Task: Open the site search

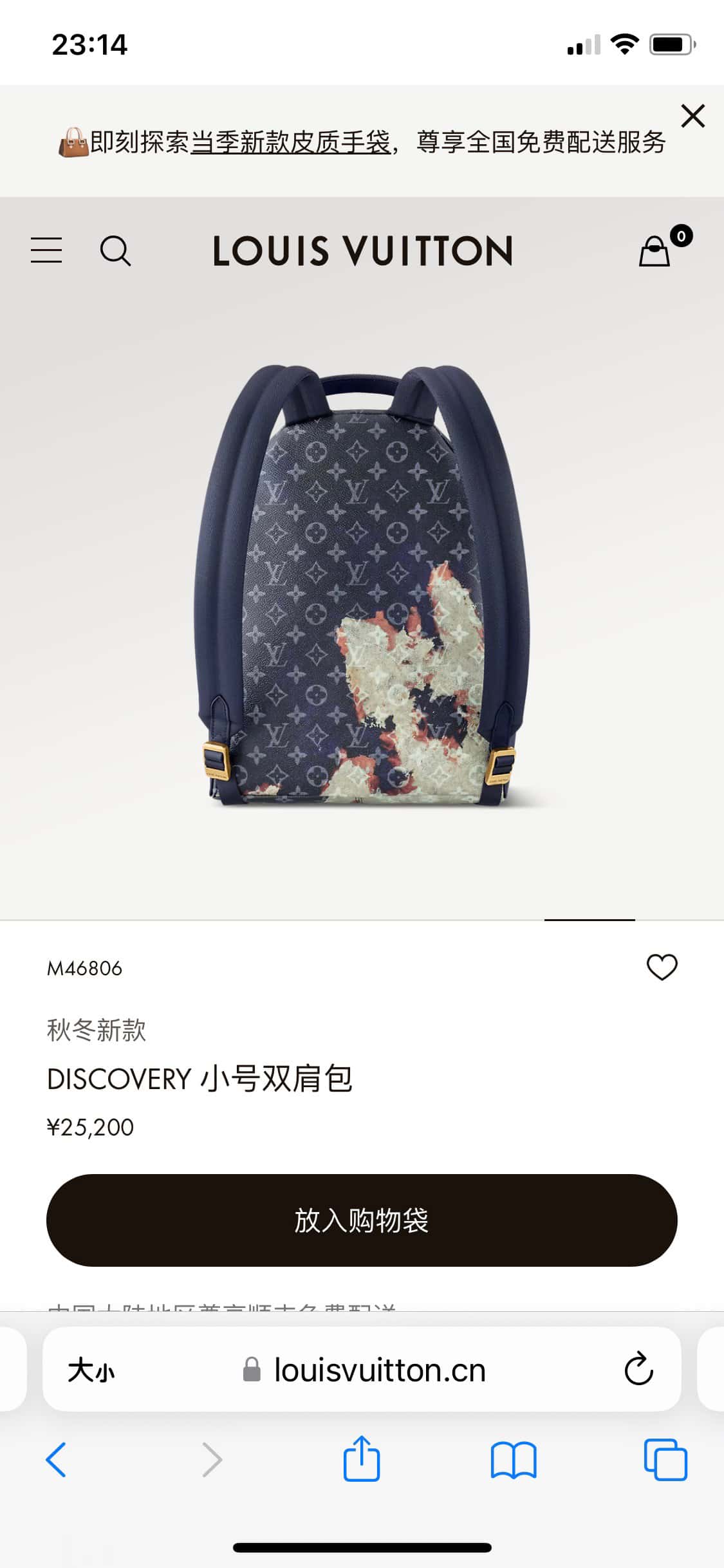Action: click(115, 250)
